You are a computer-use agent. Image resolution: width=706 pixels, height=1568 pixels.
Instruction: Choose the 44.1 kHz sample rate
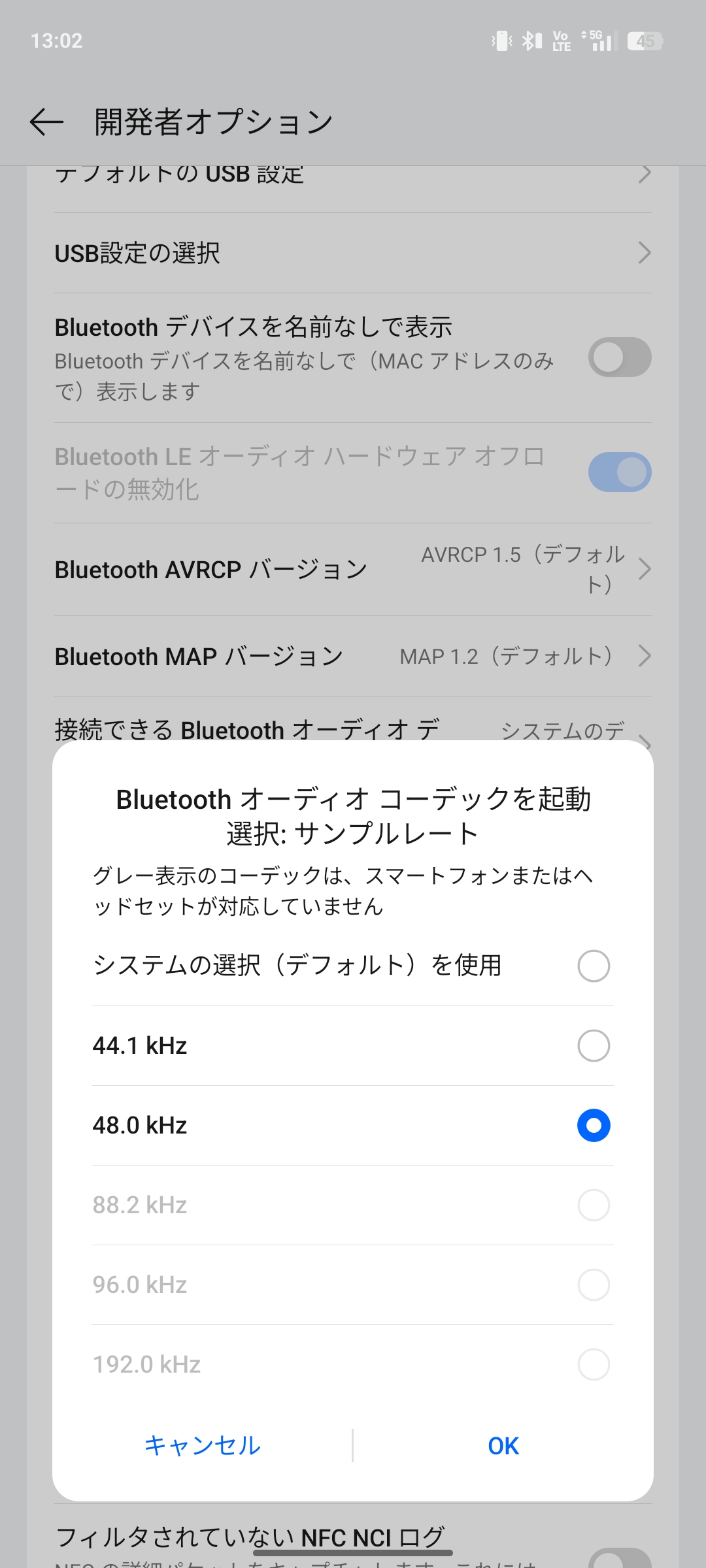[x=593, y=1045]
